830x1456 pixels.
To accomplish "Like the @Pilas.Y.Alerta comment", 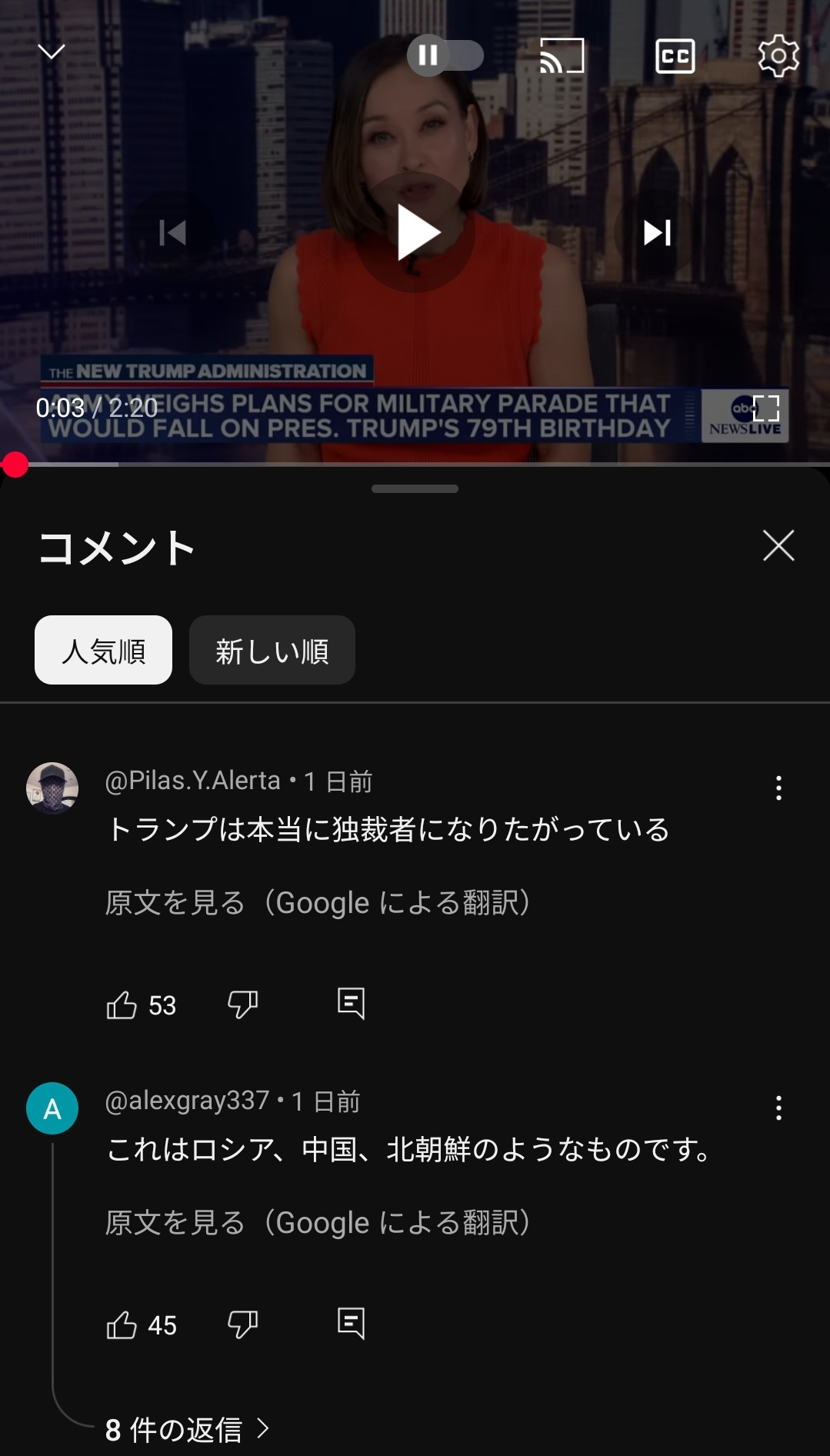I will [x=122, y=1005].
